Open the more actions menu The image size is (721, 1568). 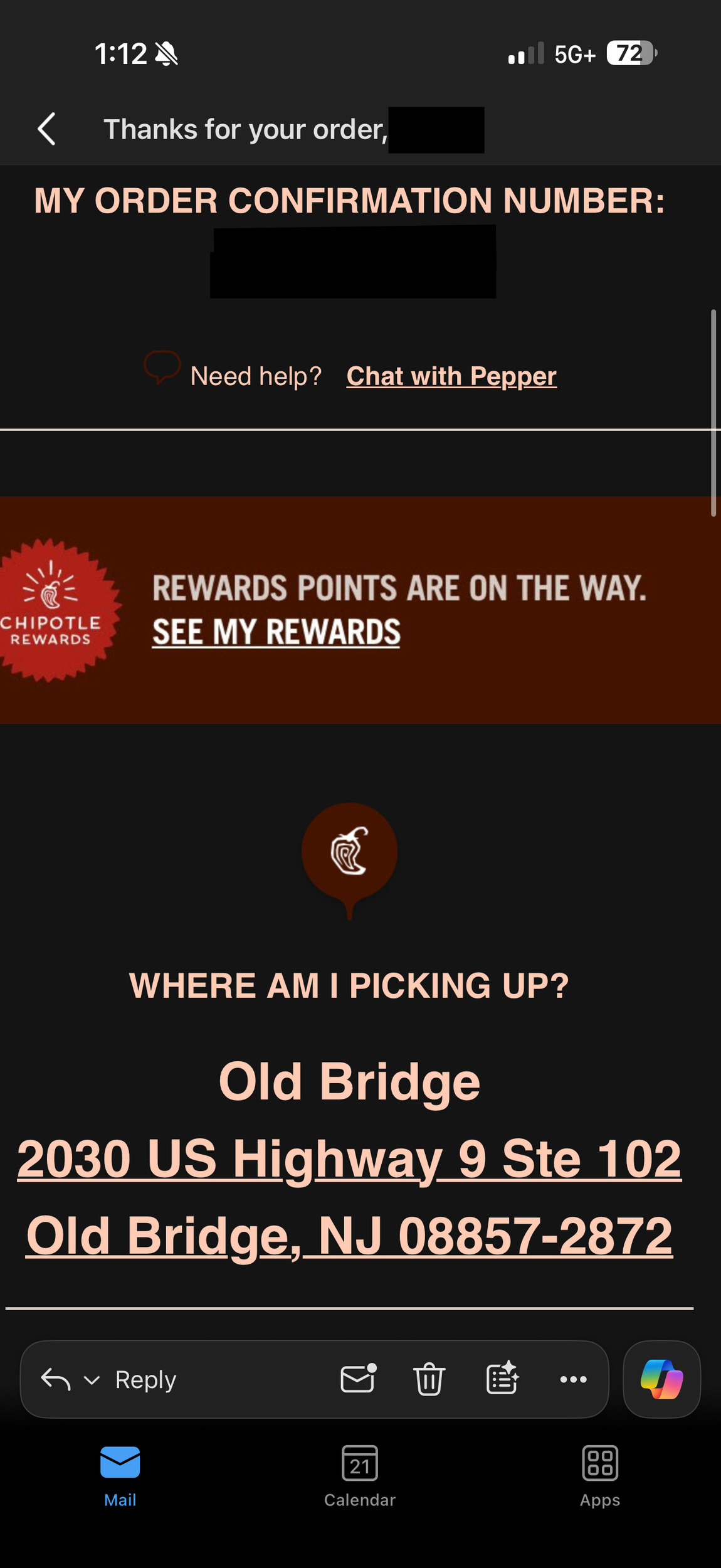pyautogui.click(x=573, y=1379)
